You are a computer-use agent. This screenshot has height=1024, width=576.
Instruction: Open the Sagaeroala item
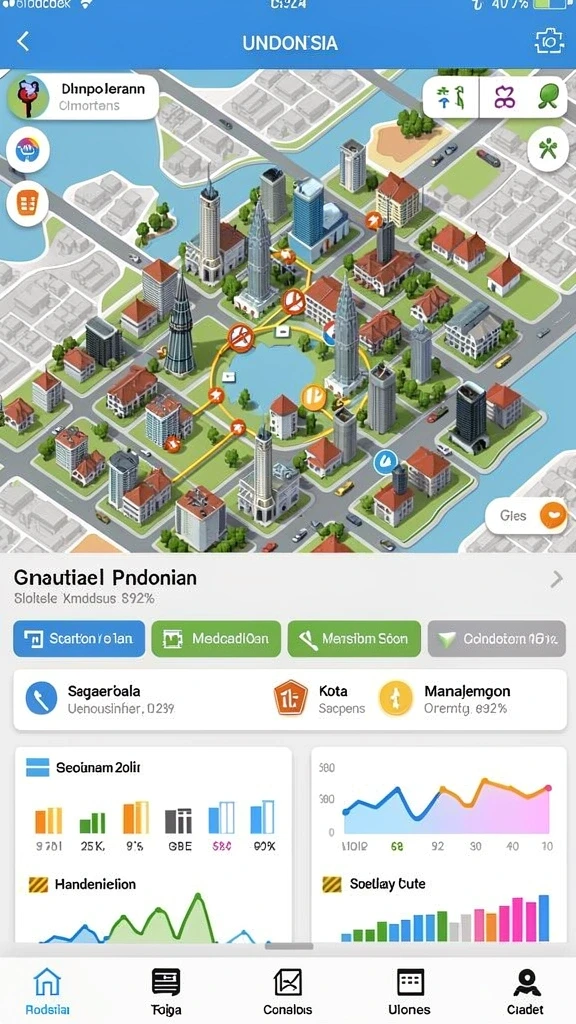[100, 699]
